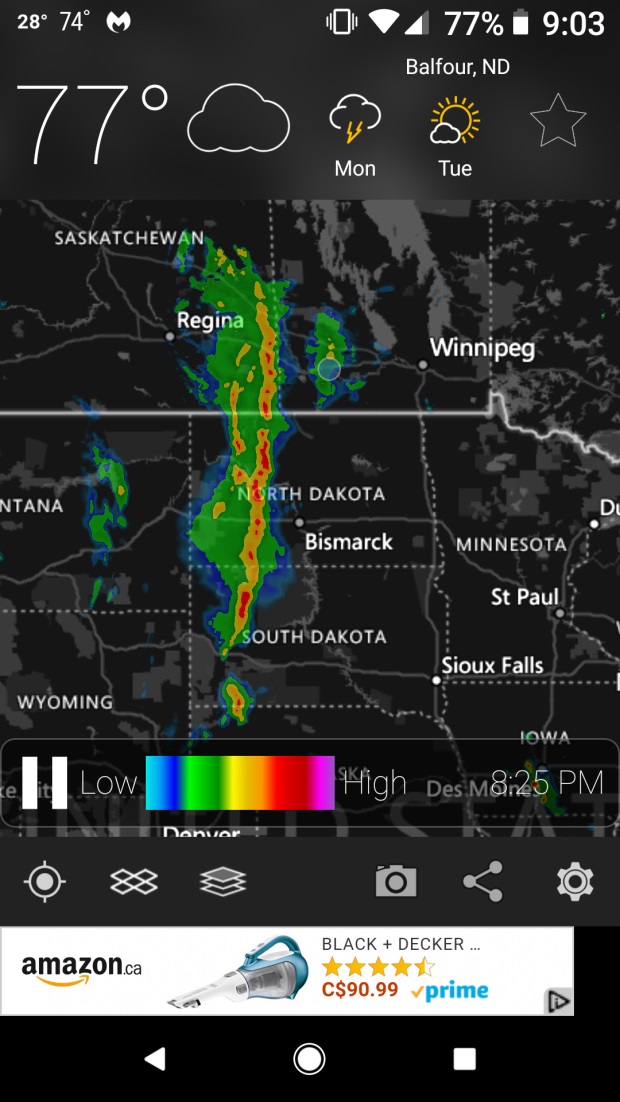620x1102 pixels.
Task: Open the settings gear
Action: tap(575, 882)
